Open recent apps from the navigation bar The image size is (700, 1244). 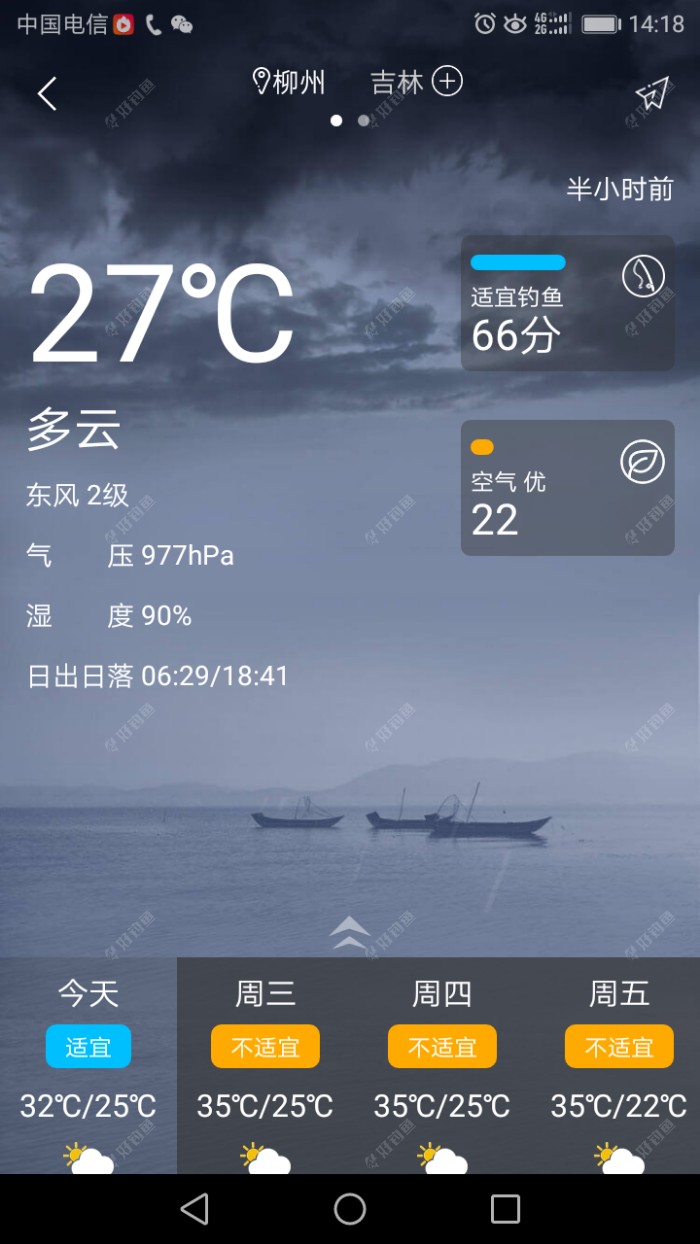tap(505, 1209)
